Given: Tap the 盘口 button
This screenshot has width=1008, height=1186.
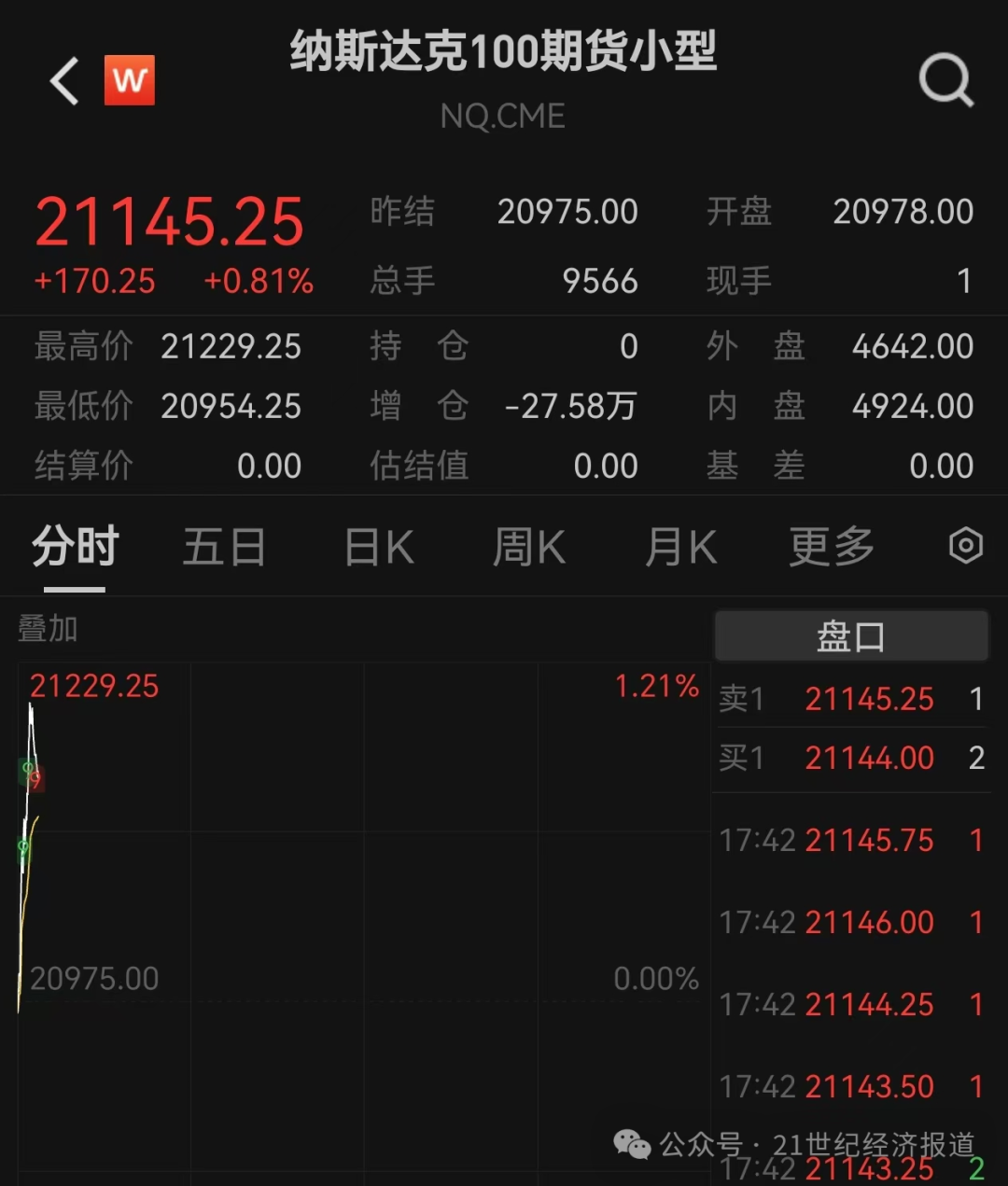Looking at the screenshot, I should pos(850,637).
